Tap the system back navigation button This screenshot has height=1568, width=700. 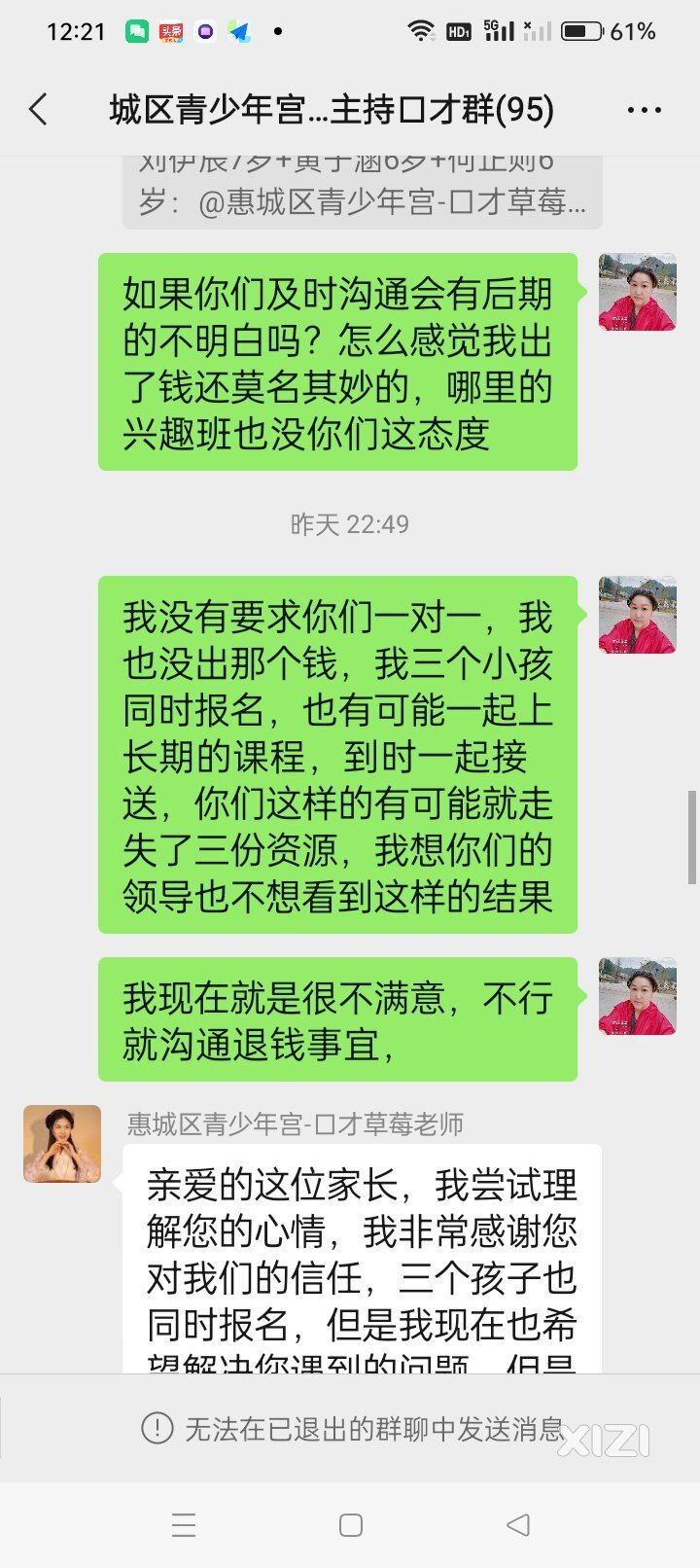tap(518, 1524)
